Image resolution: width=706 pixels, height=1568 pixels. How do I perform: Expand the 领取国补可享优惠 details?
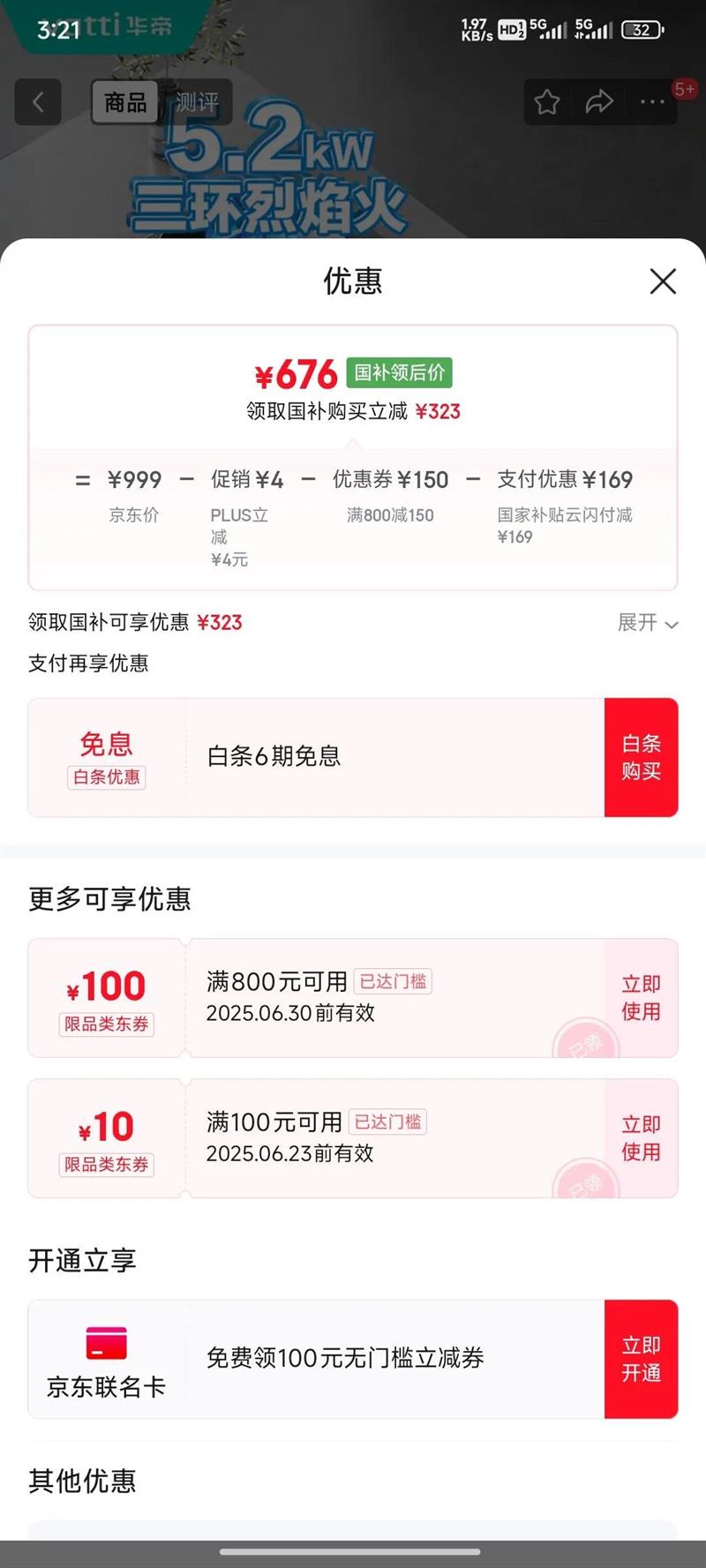pos(648,623)
